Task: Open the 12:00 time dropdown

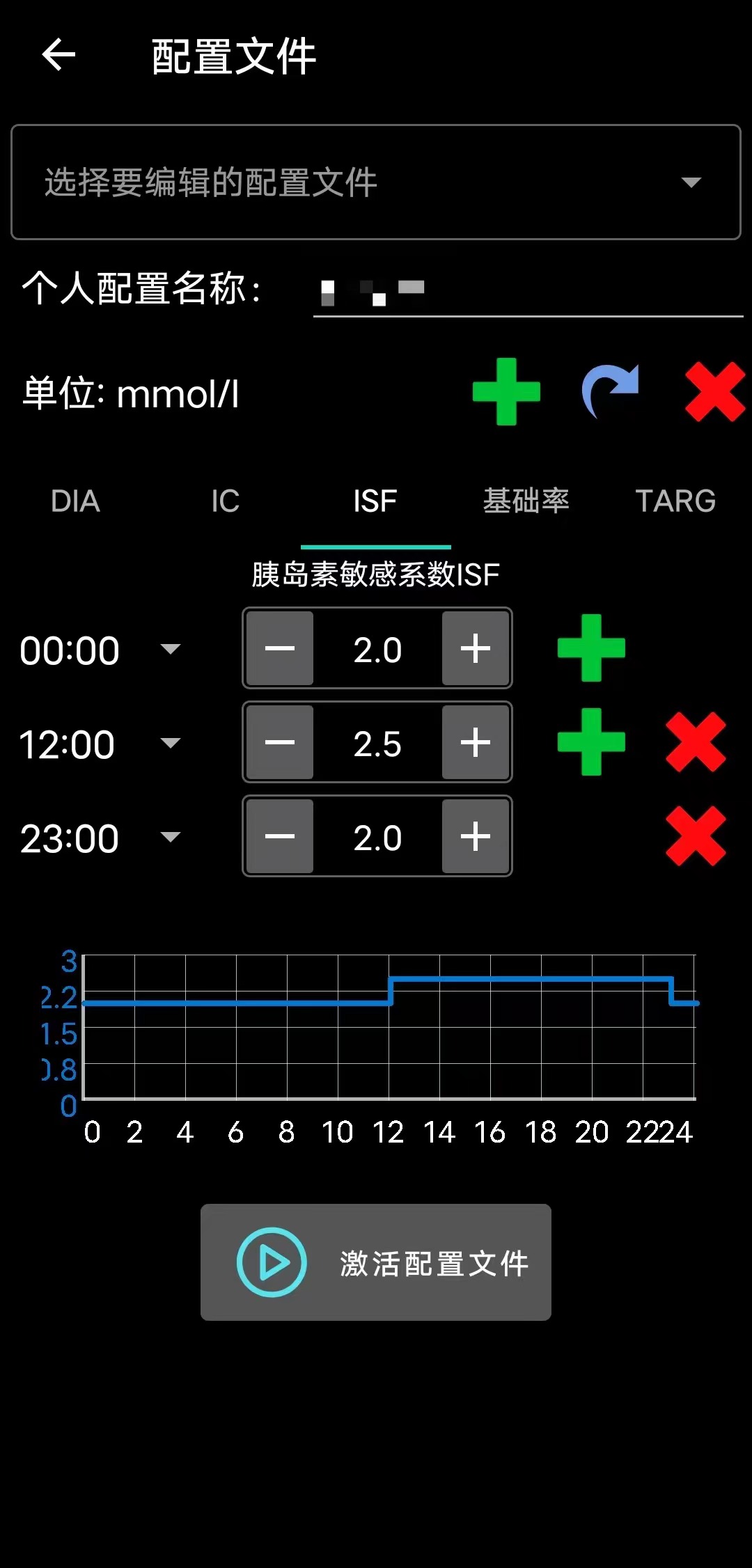Action: pyautogui.click(x=101, y=744)
